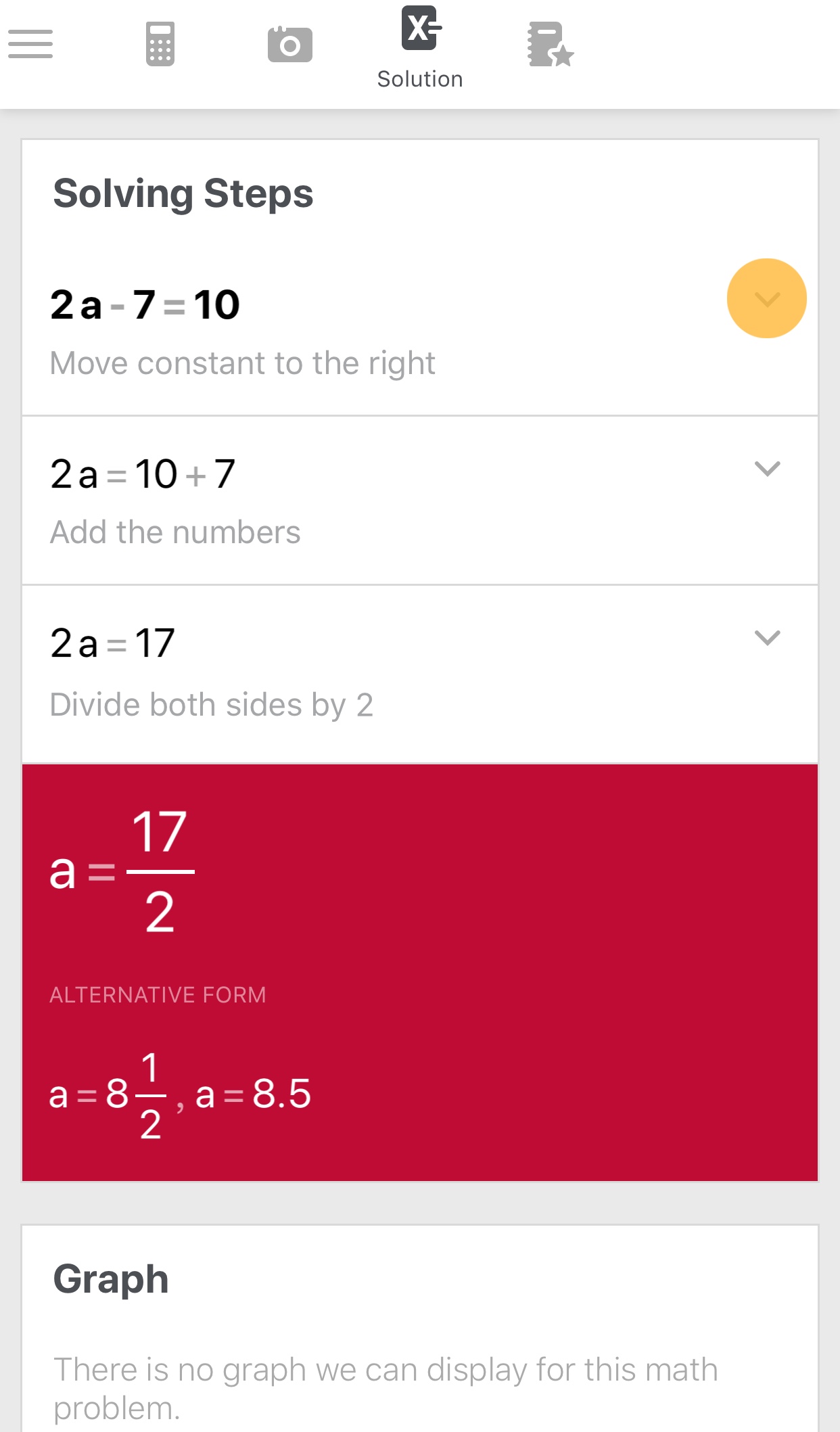Switch to the calculator tab
This screenshot has width=840, height=1432.
click(x=160, y=45)
